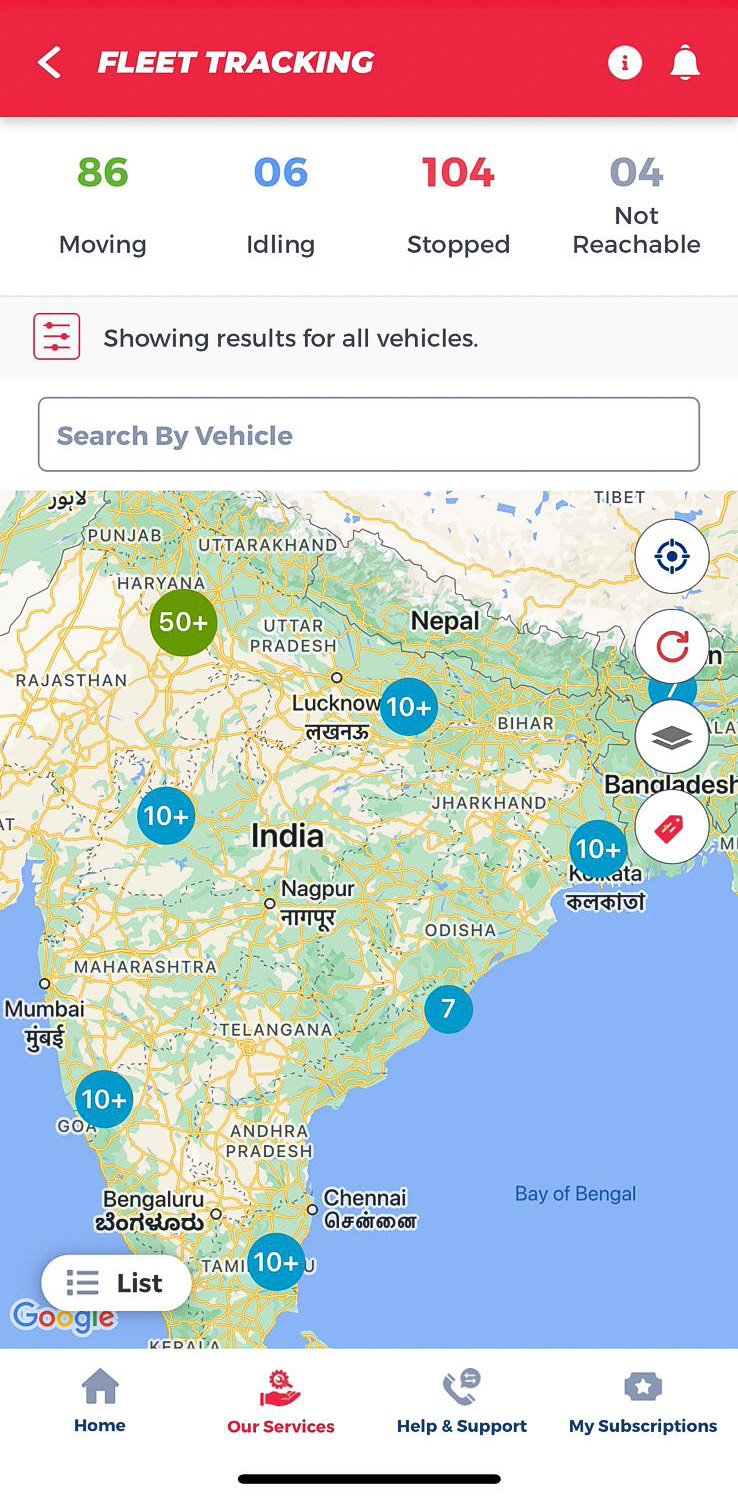Select the Stopped vehicles count filter
The height and width of the screenshot is (1499, 738).
[x=458, y=200]
